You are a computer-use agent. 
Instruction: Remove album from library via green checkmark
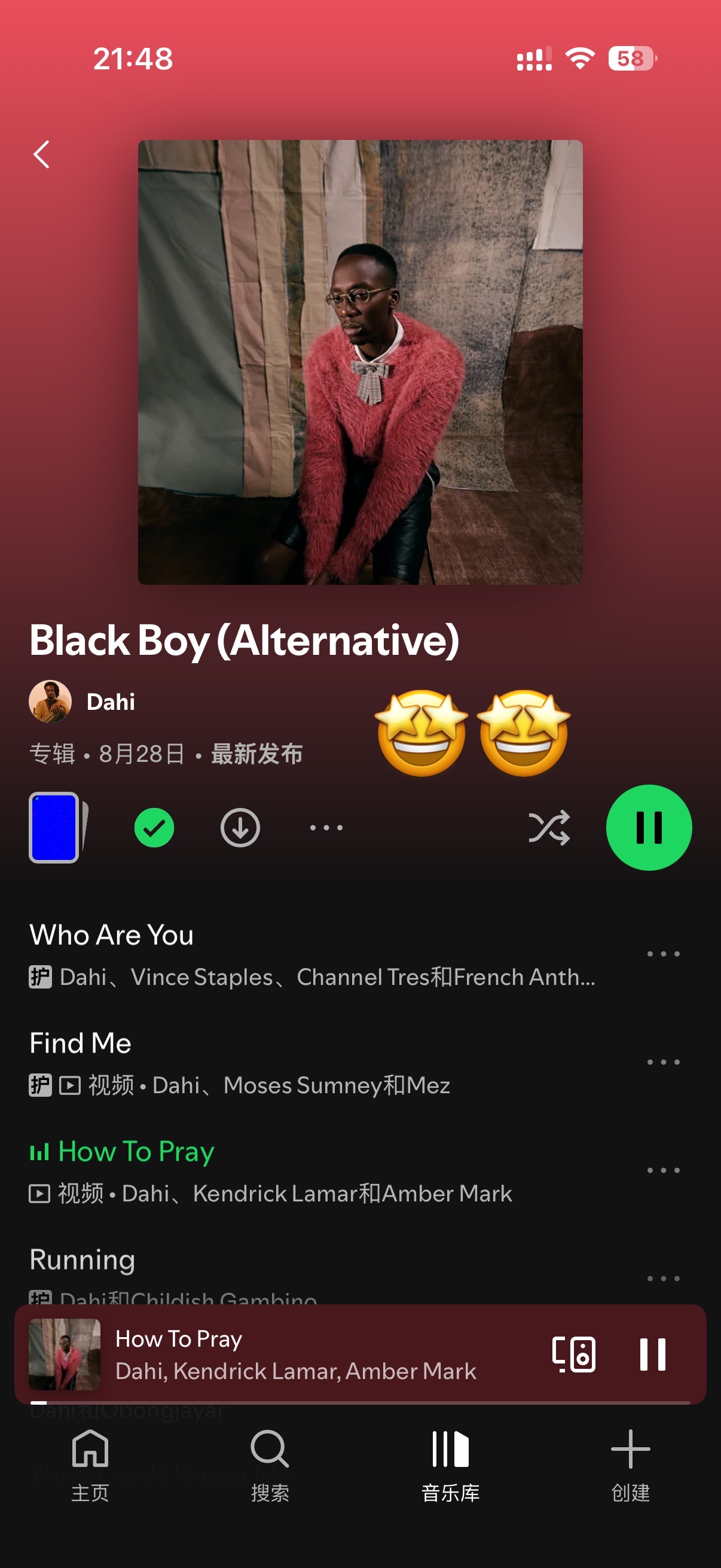[154, 827]
